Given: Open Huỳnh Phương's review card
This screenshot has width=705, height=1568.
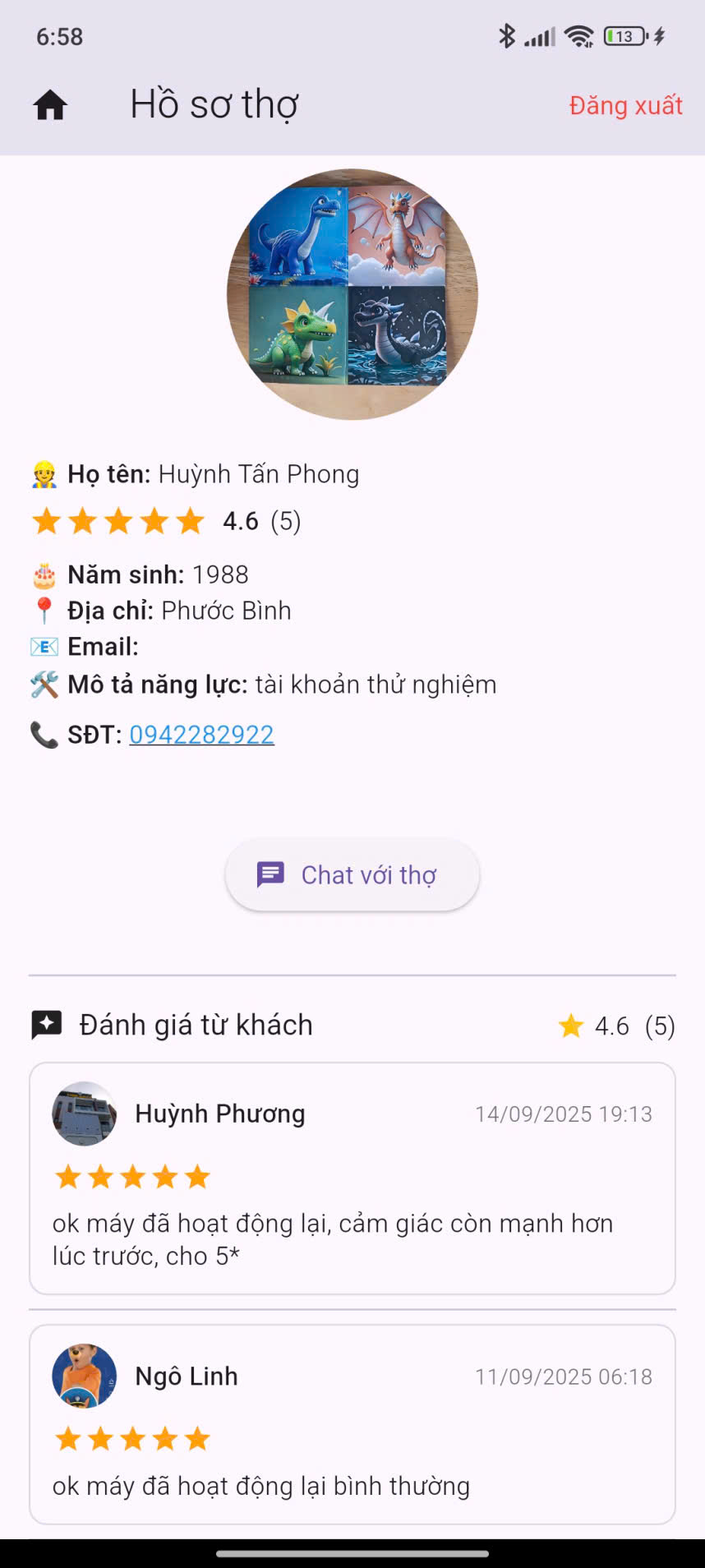Looking at the screenshot, I should click(352, 1178).
